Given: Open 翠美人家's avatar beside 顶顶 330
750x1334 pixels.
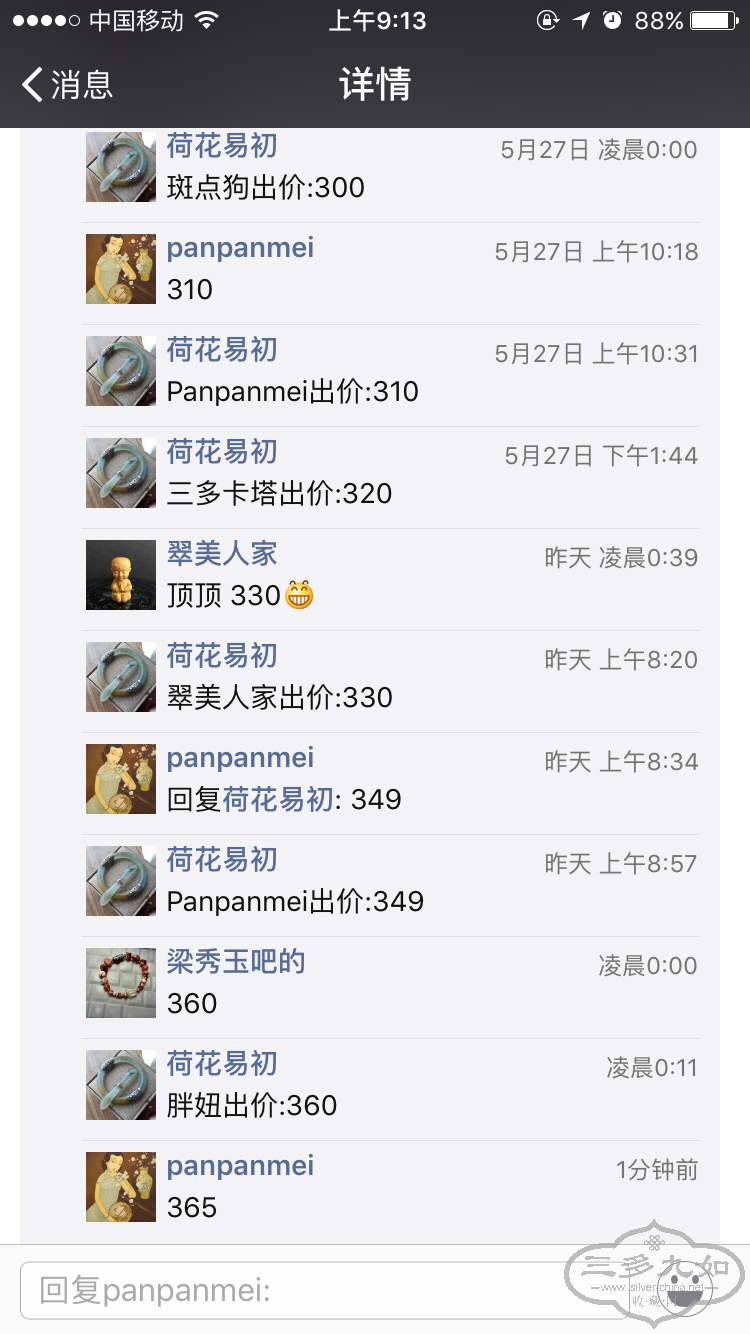Looking at the screenshot, I should 121,575.
